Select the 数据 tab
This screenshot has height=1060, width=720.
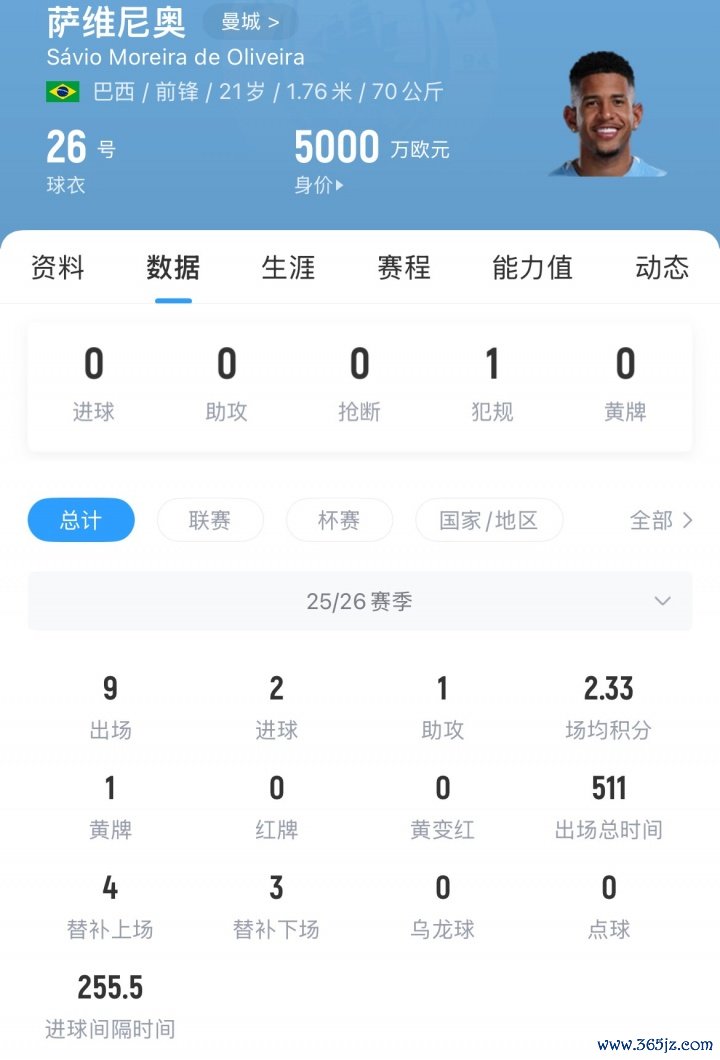[x=173, y=267]
